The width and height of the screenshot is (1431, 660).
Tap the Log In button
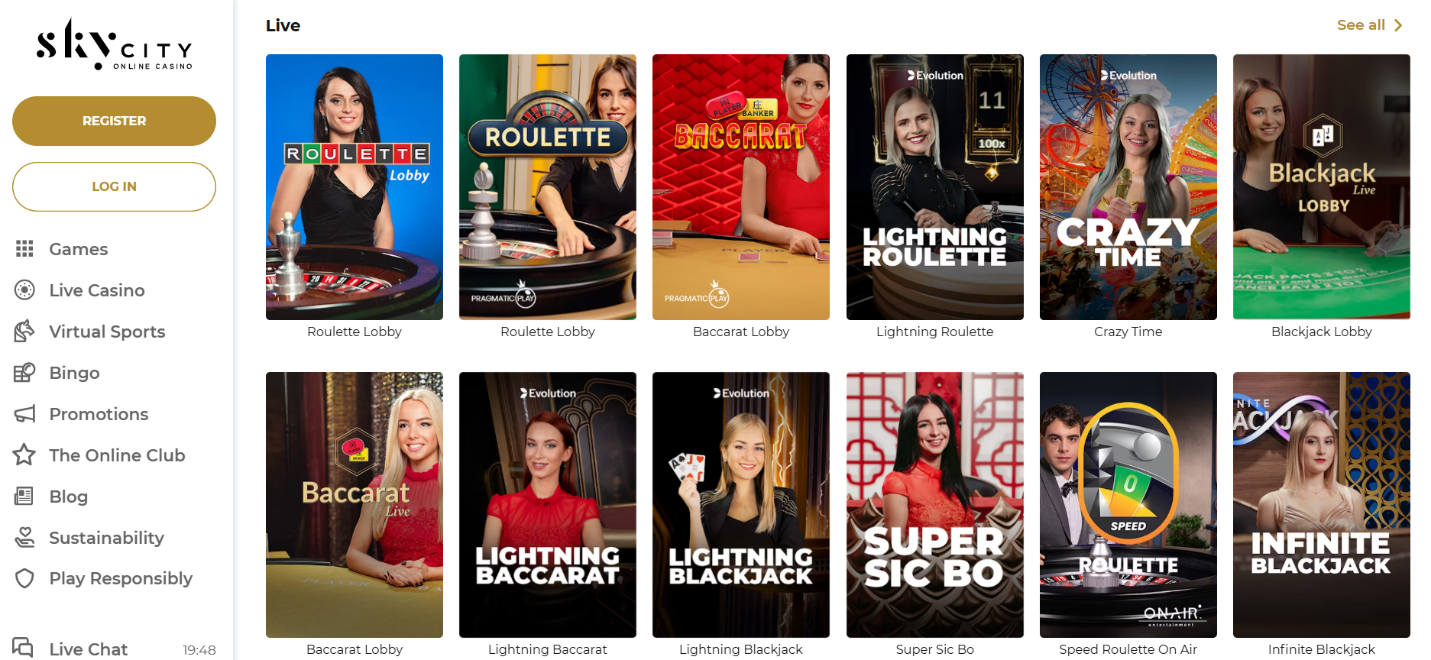(114, 187)
